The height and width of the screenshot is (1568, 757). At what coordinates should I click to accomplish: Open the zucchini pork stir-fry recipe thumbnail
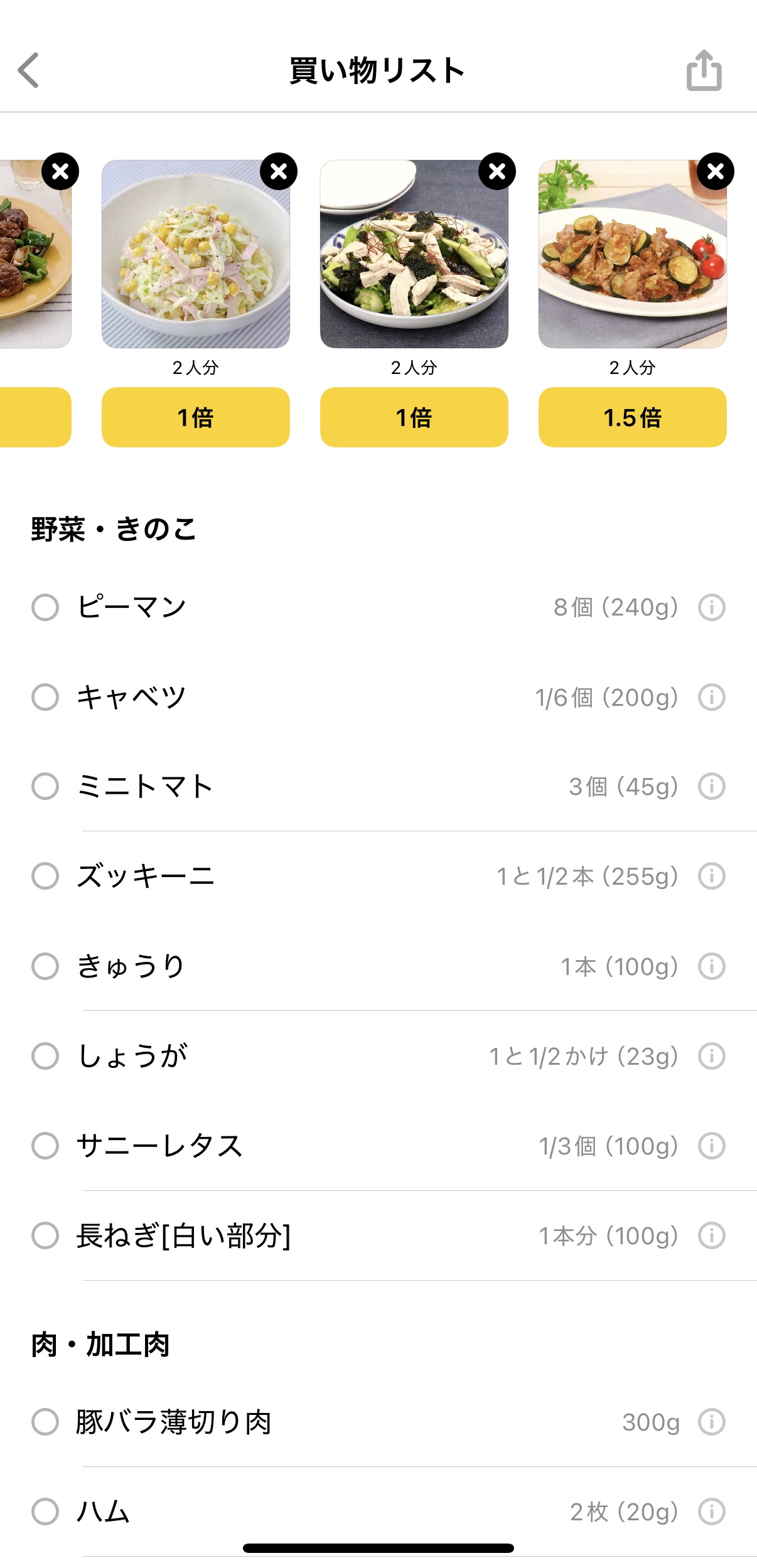tap(633, 254)
